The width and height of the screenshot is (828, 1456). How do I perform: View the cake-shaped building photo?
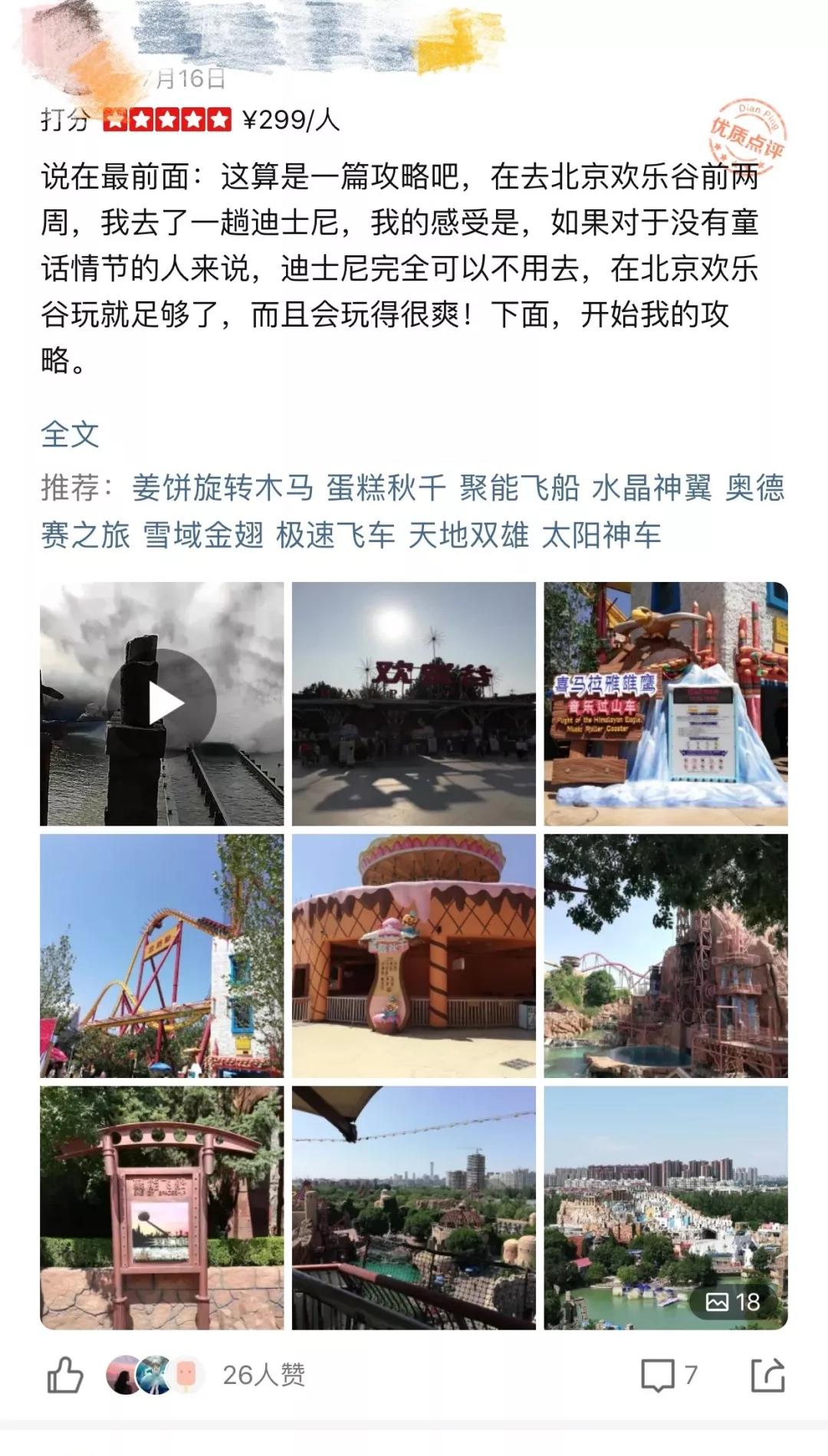pyautogui.click(x=414, y=956)
